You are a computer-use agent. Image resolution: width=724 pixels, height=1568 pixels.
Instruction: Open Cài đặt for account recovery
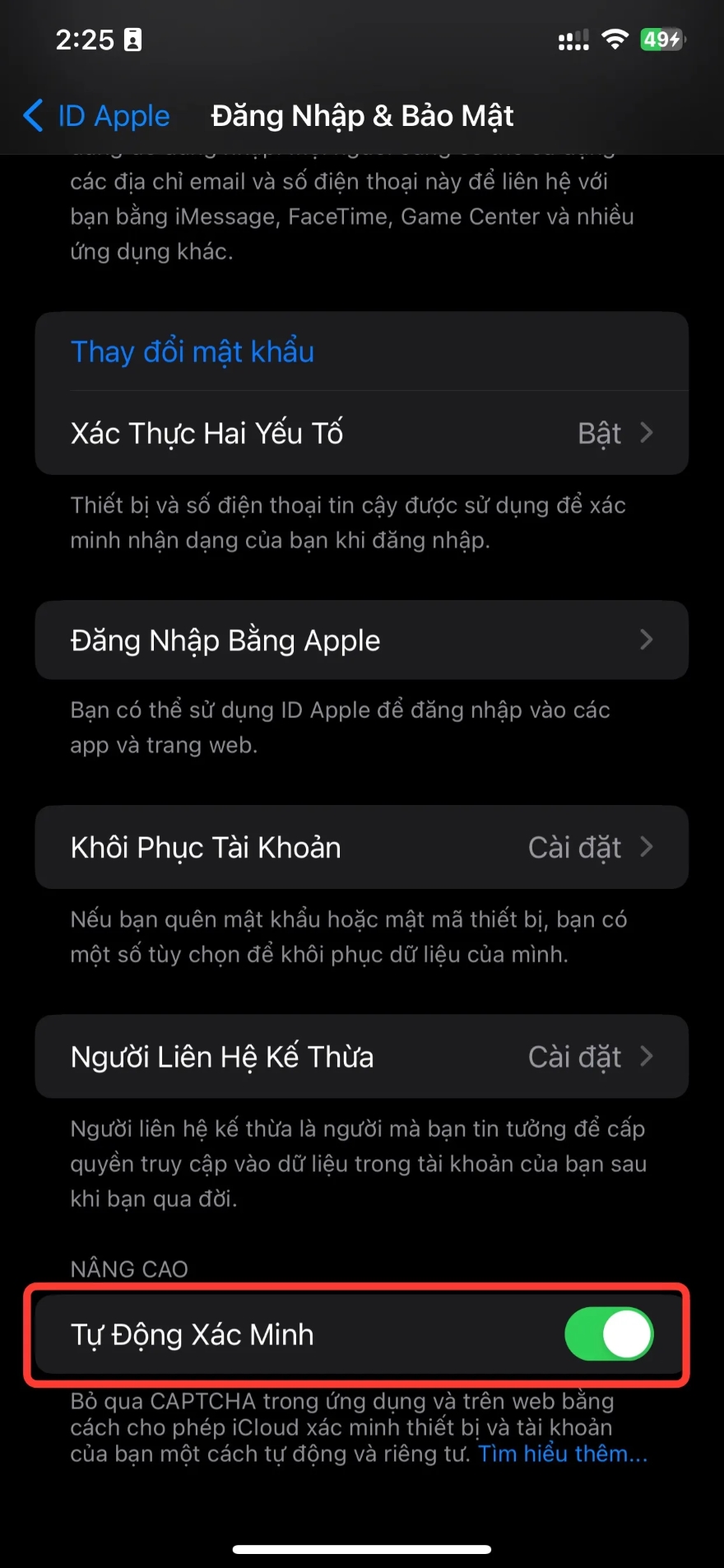pyautogui.click(x=575, y=848)
